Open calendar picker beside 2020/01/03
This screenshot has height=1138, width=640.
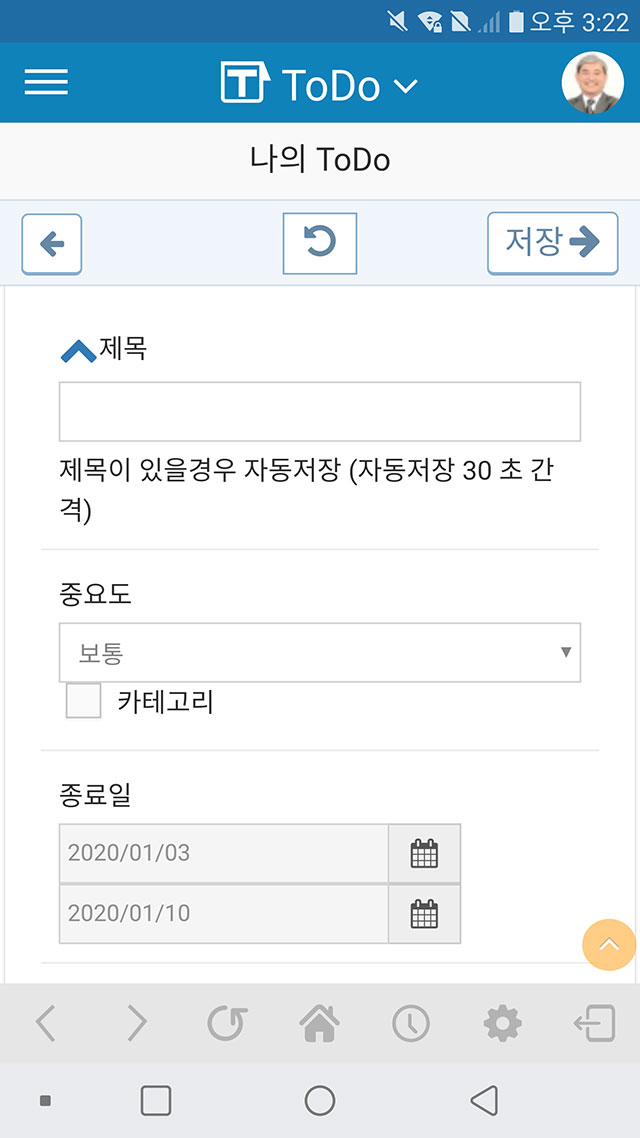pos(424,854)
